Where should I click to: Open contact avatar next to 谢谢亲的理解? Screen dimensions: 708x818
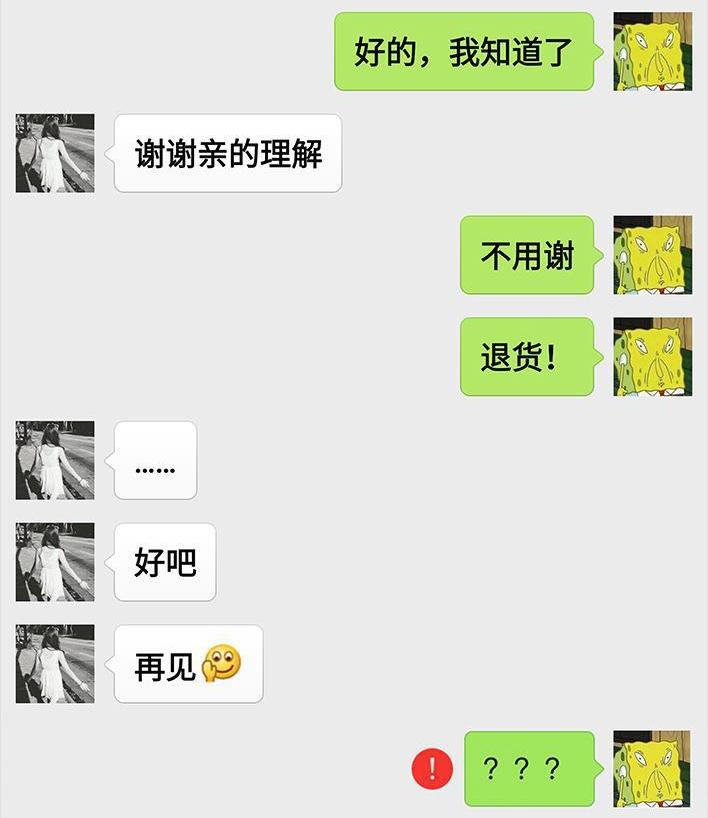[55, 153]
